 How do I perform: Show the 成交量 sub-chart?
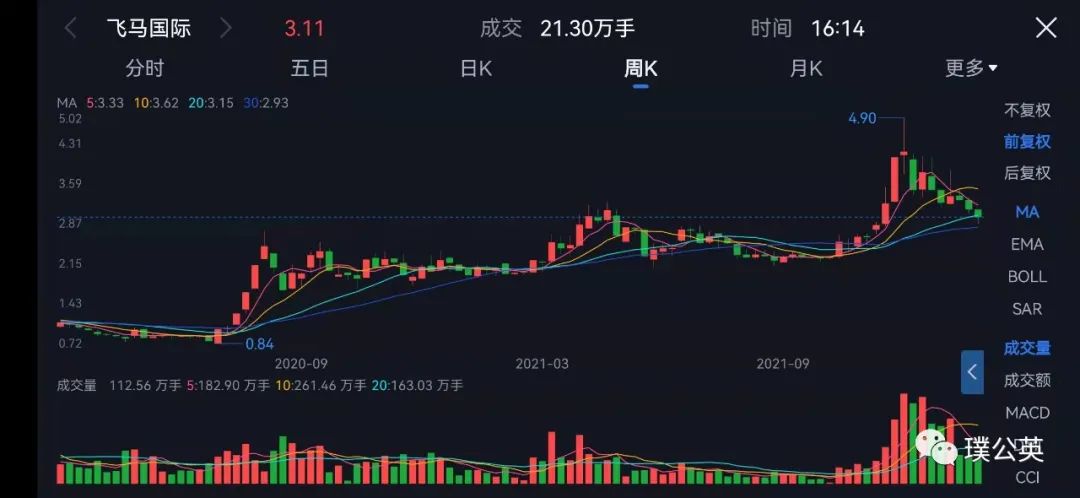[x=1027, y=348]
